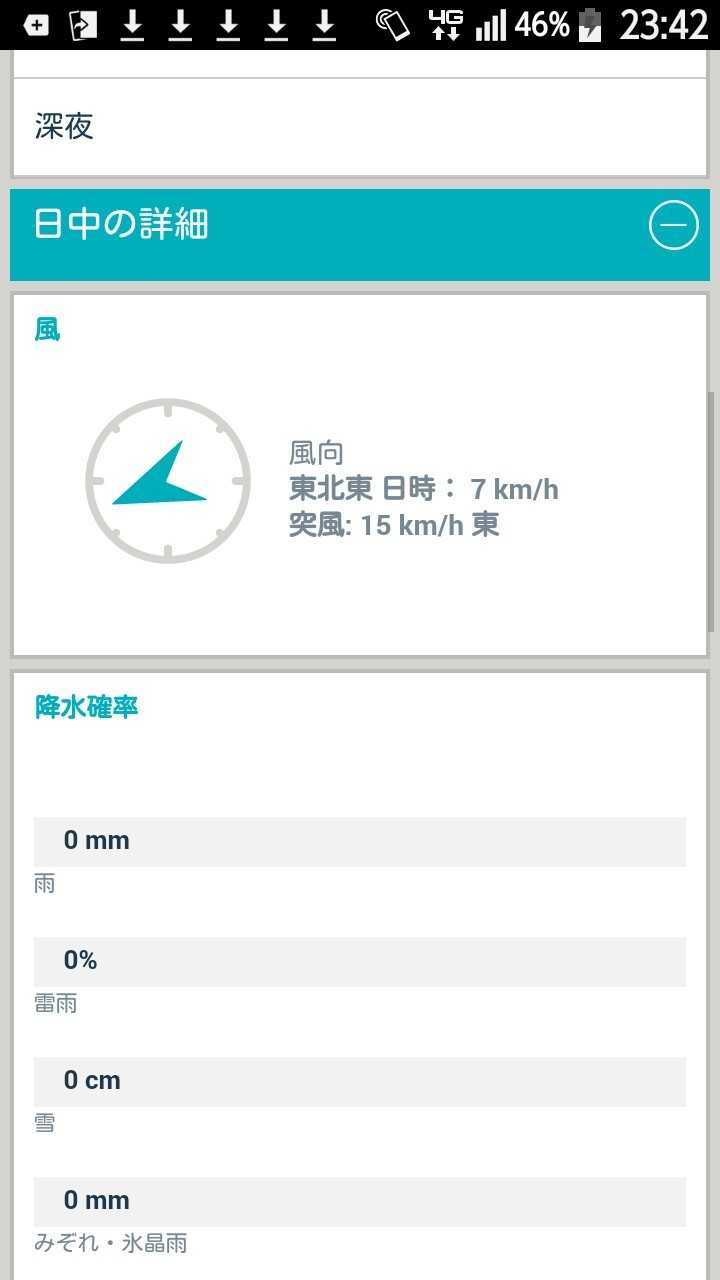Image resolution: width=720 pixels, height=1280 pixels.
Task: Collapse the 日中の詳細 section
Action: point(673,226)
